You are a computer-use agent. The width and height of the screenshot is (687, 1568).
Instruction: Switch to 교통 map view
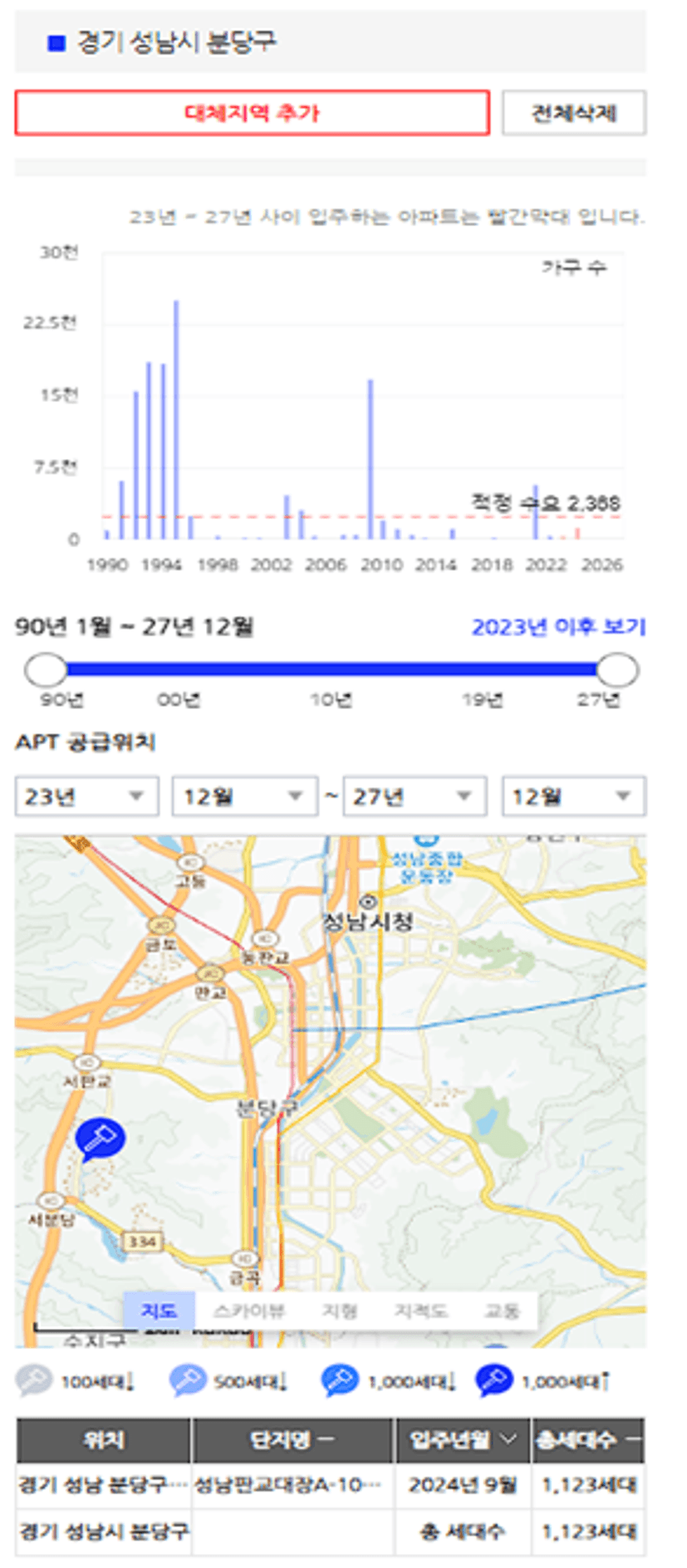tap(502, 1311)
